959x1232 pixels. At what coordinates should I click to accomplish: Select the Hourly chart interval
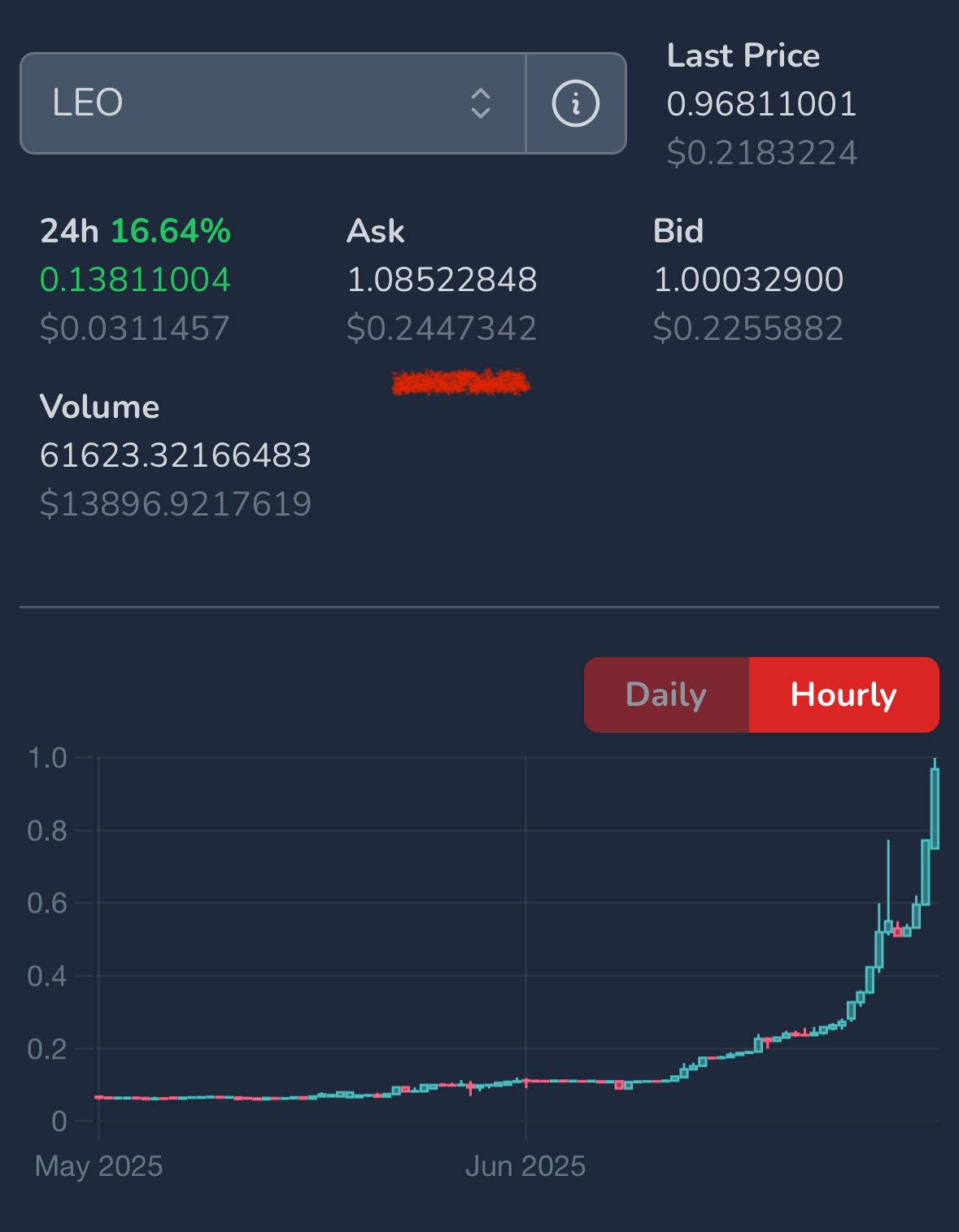tap(843, 695)
